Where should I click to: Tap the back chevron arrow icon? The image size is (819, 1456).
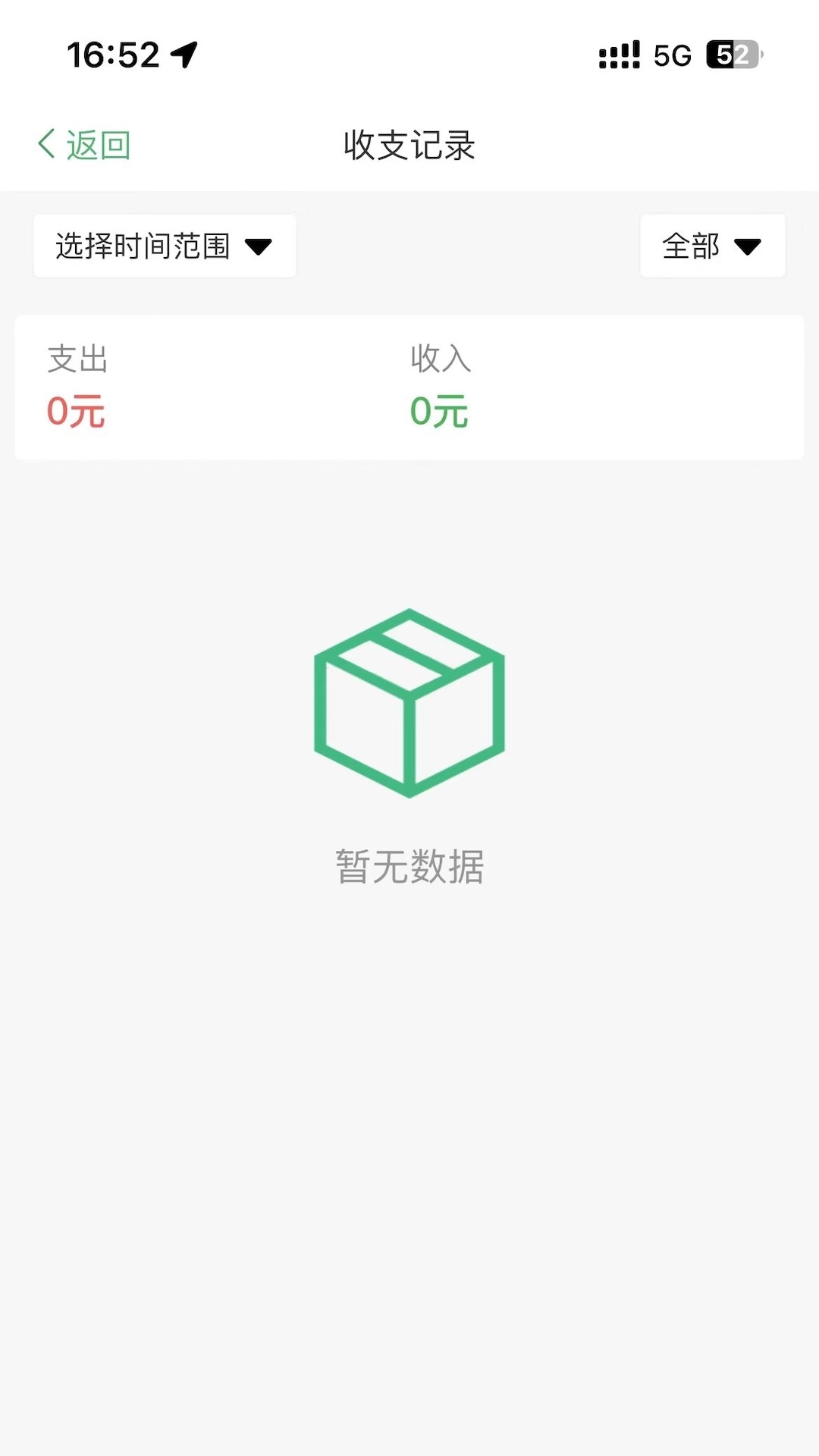tap(45, 143)
